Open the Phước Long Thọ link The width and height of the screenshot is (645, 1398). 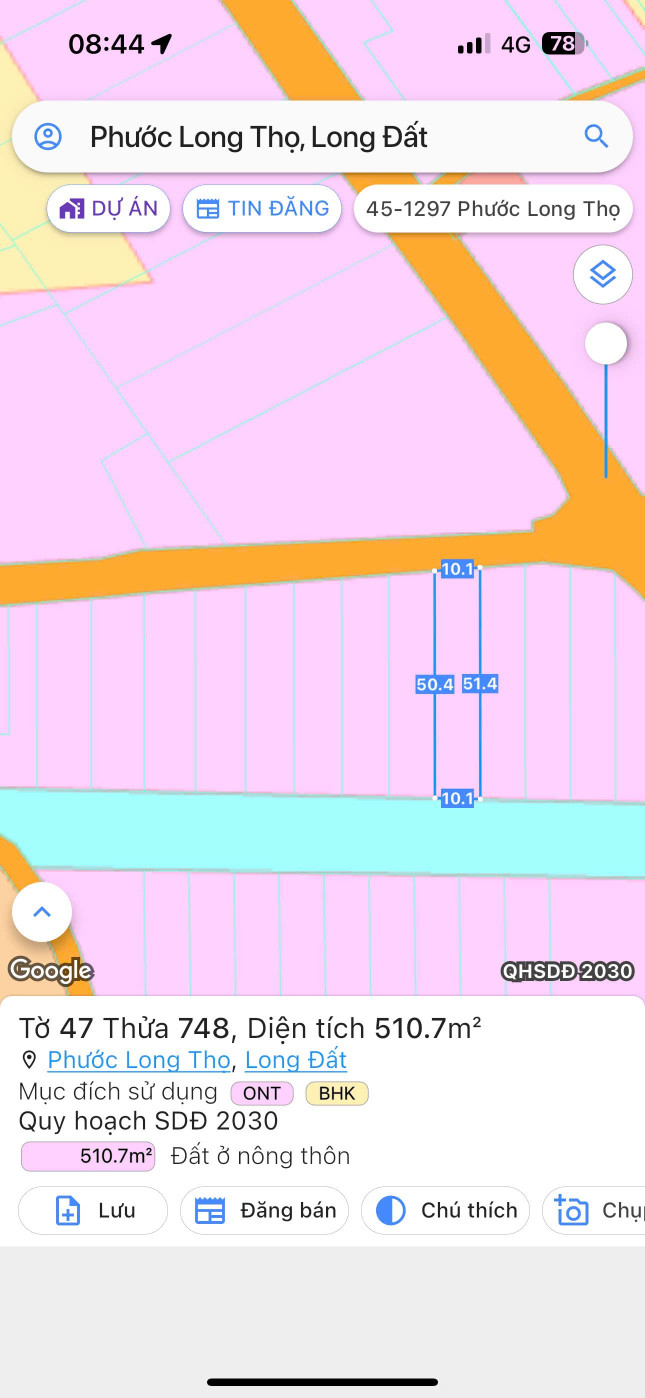point(139,1060)
